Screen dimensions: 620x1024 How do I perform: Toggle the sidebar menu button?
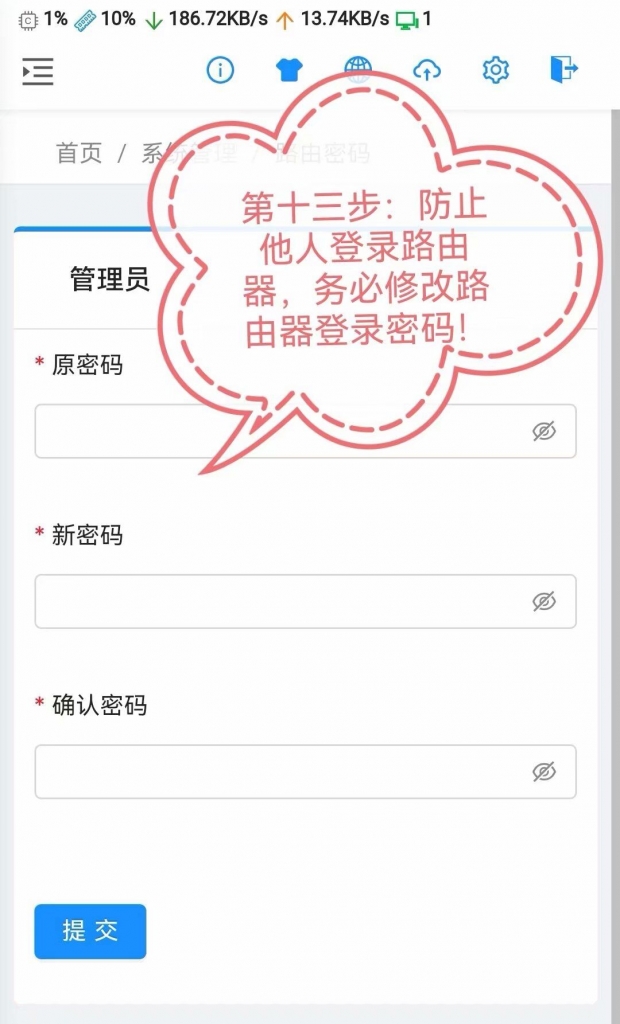38,70
